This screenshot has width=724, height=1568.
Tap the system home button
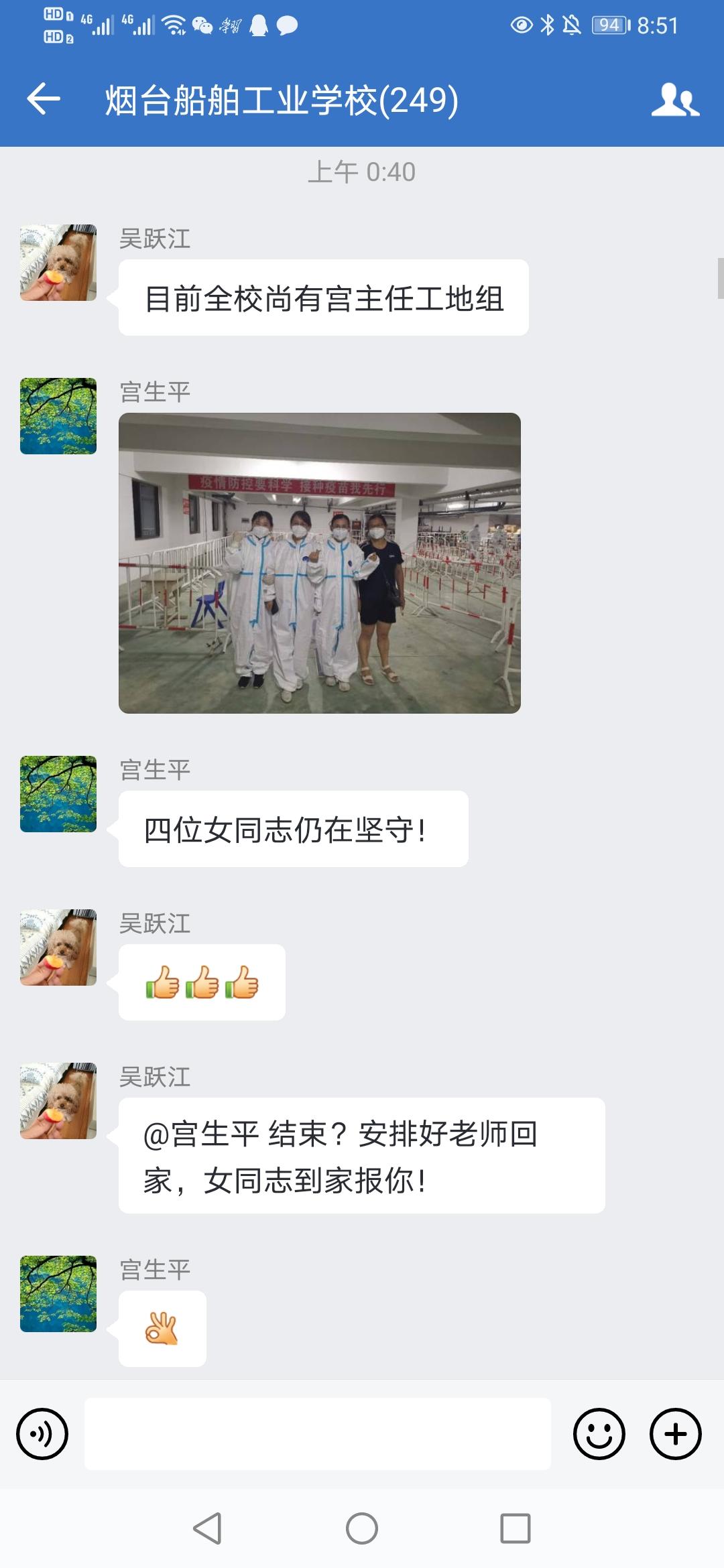click(x=362, y=1529)
